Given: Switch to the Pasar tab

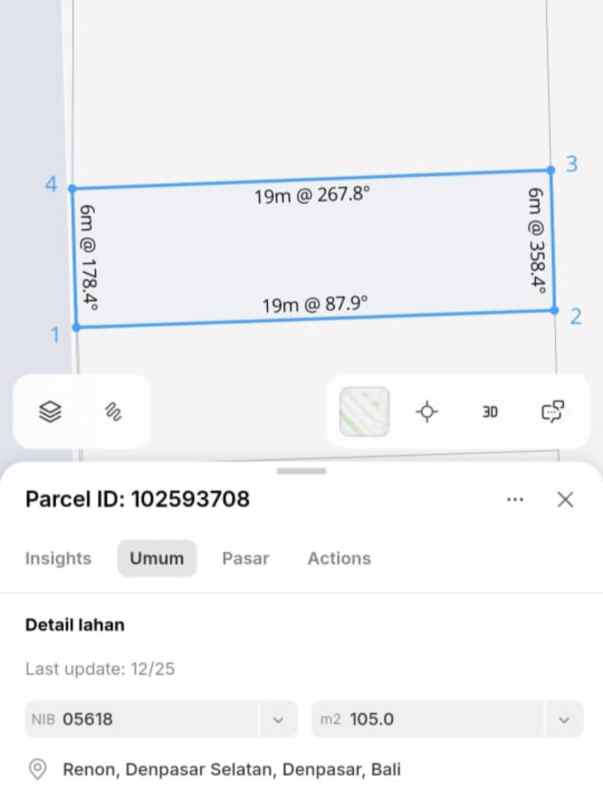Looking at the screenshot, I should [x=245, y=558].
